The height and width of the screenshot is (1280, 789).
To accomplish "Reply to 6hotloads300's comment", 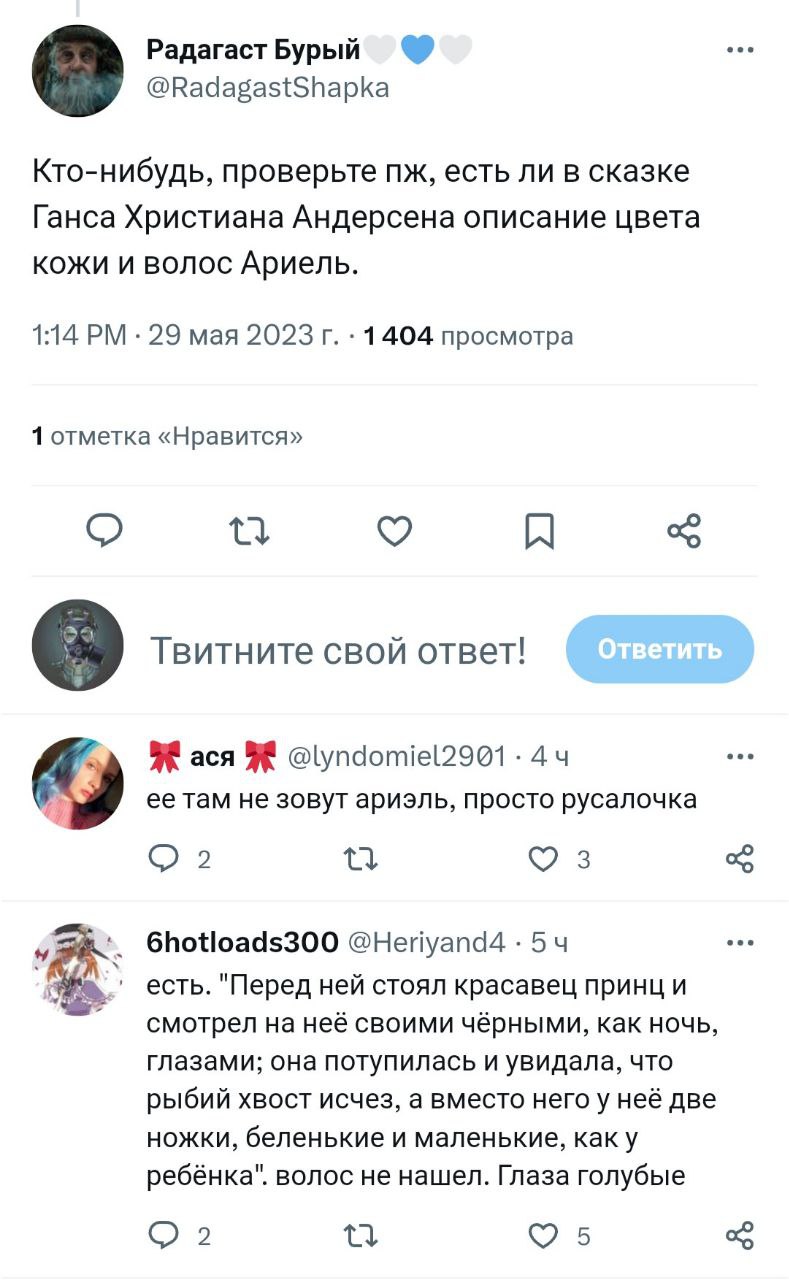I will pyautogui.click(x=160, y=1237).
